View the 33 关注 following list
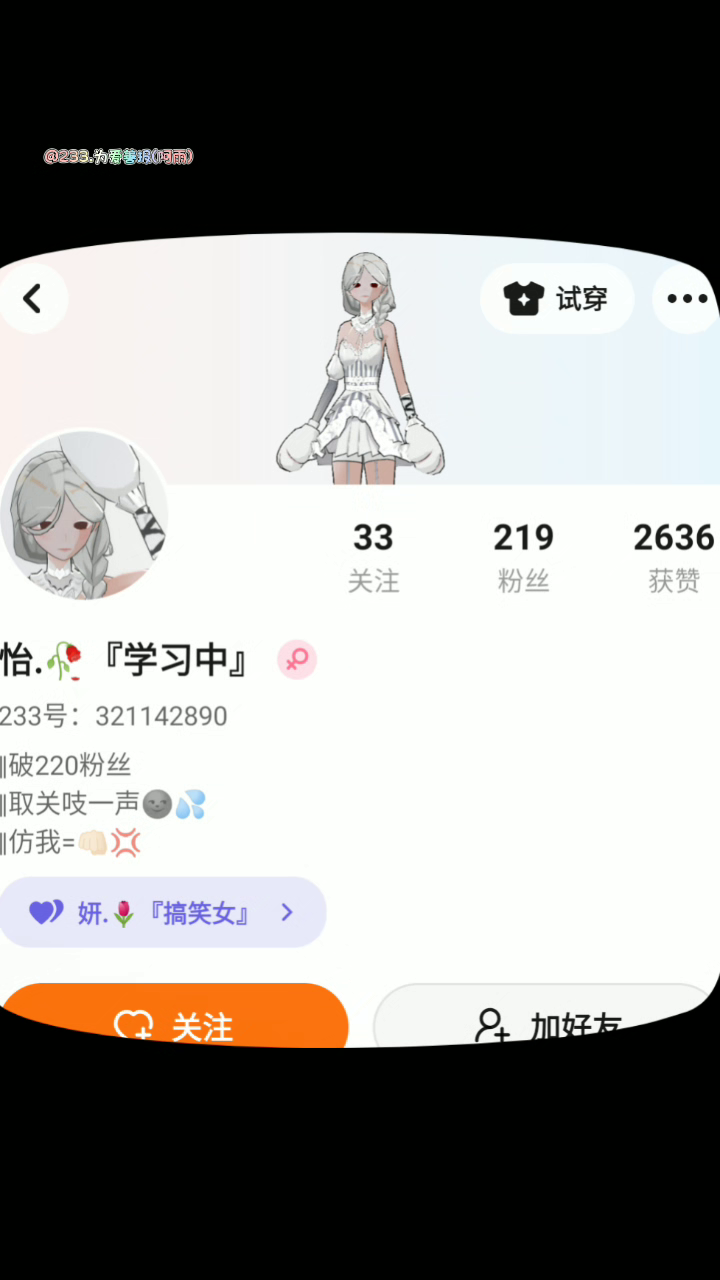The image size is (720, 1280). coord(373,557)
